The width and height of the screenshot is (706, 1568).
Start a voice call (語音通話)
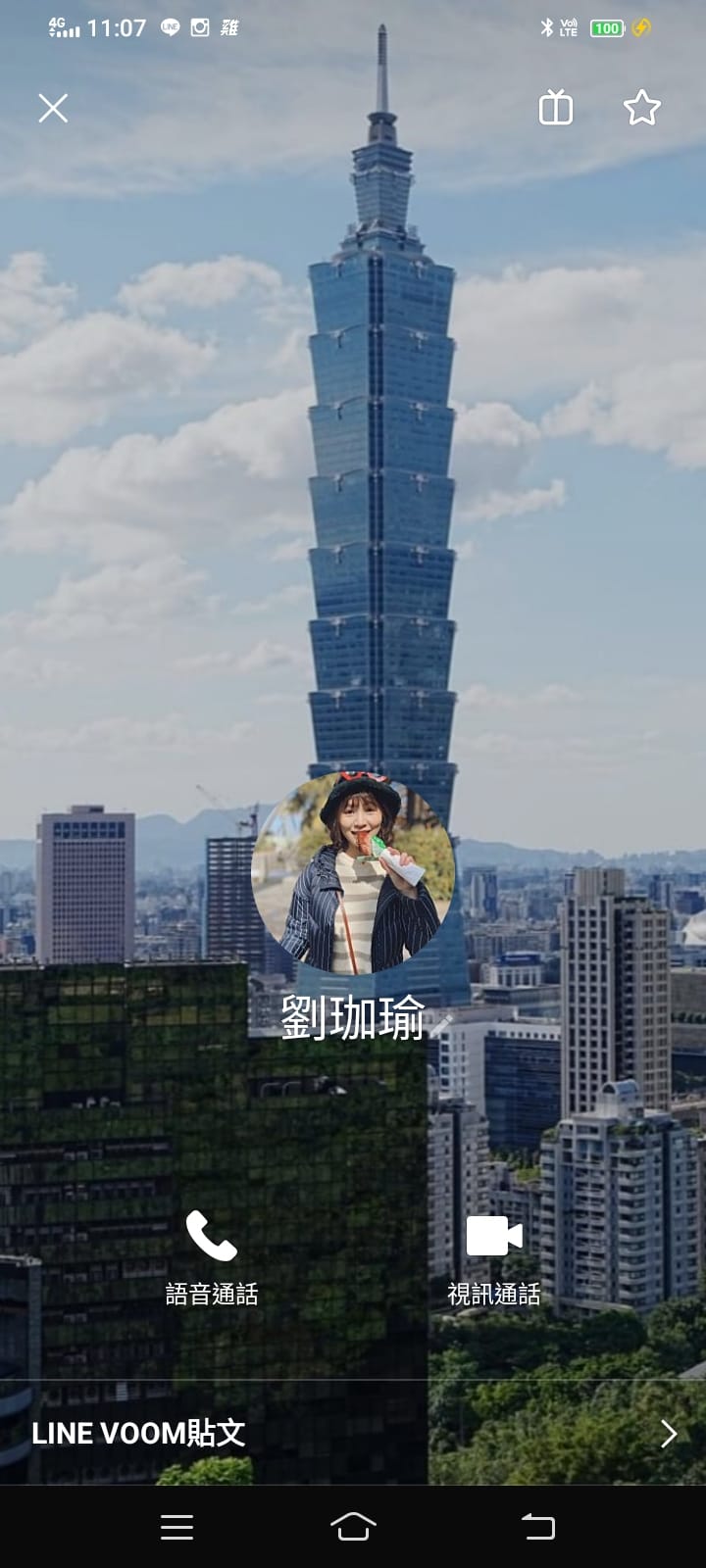coord(212,1258)
